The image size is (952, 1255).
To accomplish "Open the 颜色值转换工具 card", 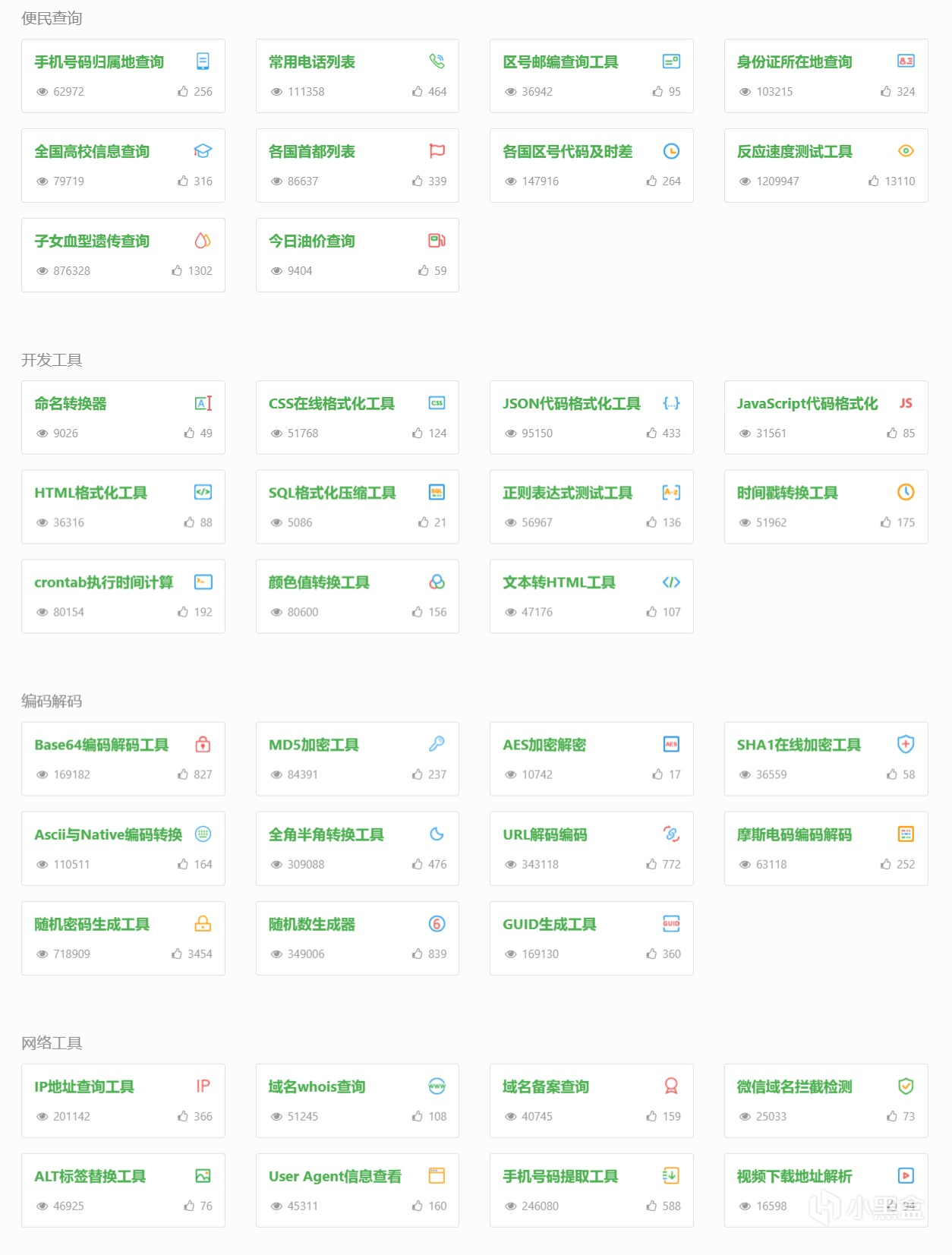I will 319,583.
